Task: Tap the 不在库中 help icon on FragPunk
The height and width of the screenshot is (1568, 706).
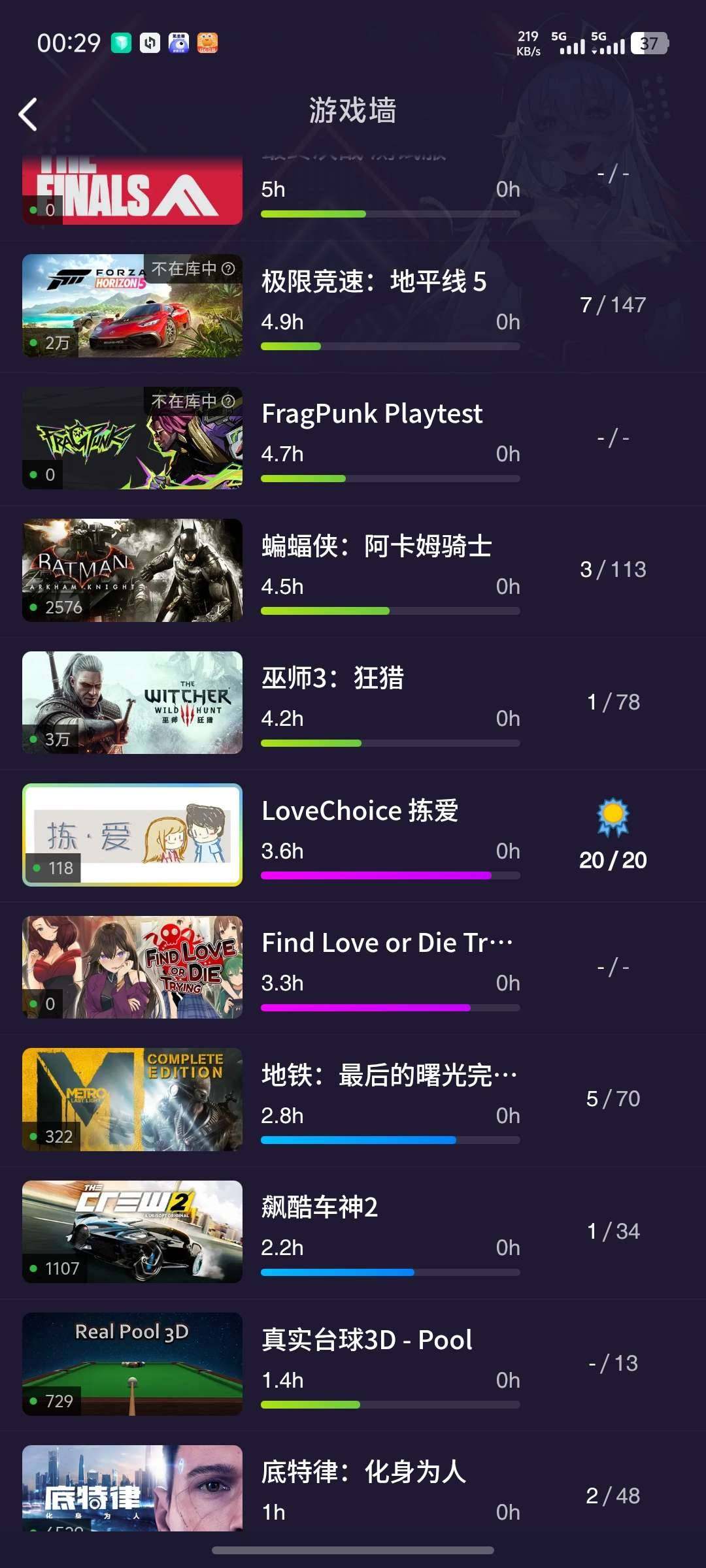Action: 228,401
